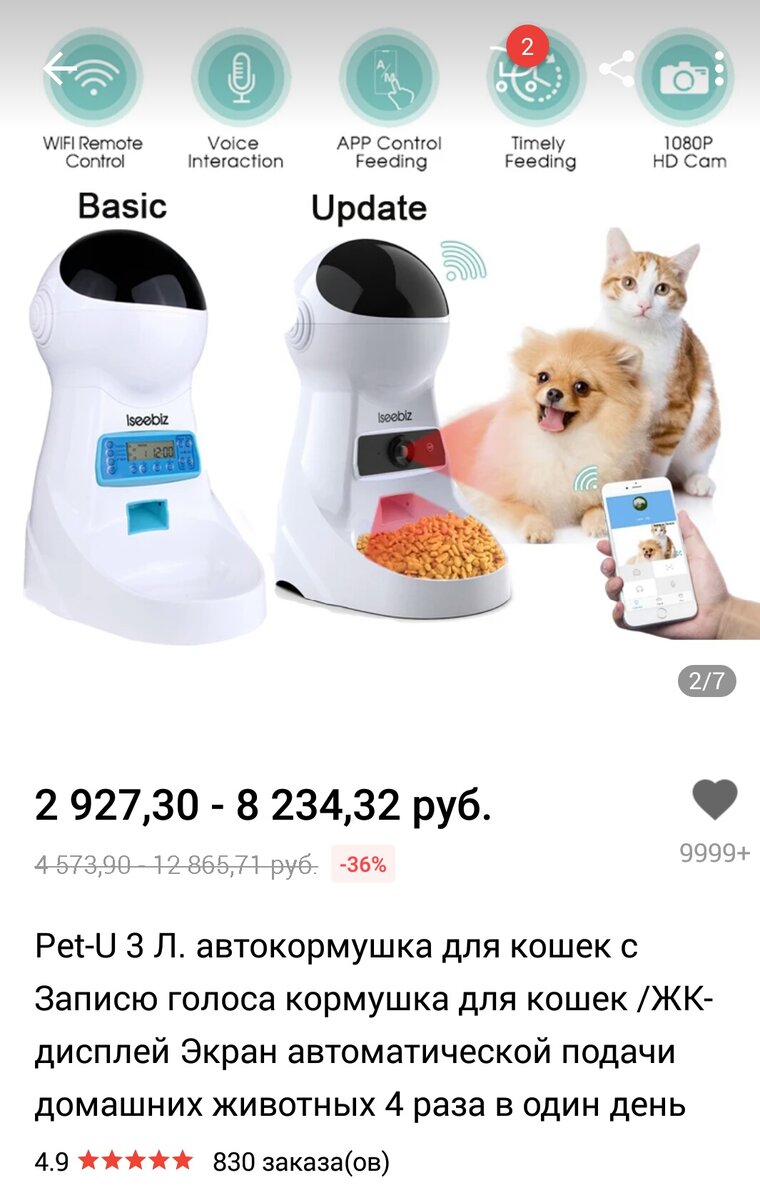Open the 4.9 star rating reviews
The height and width of the screenshot is (1200, 760).
(113, 1161)
